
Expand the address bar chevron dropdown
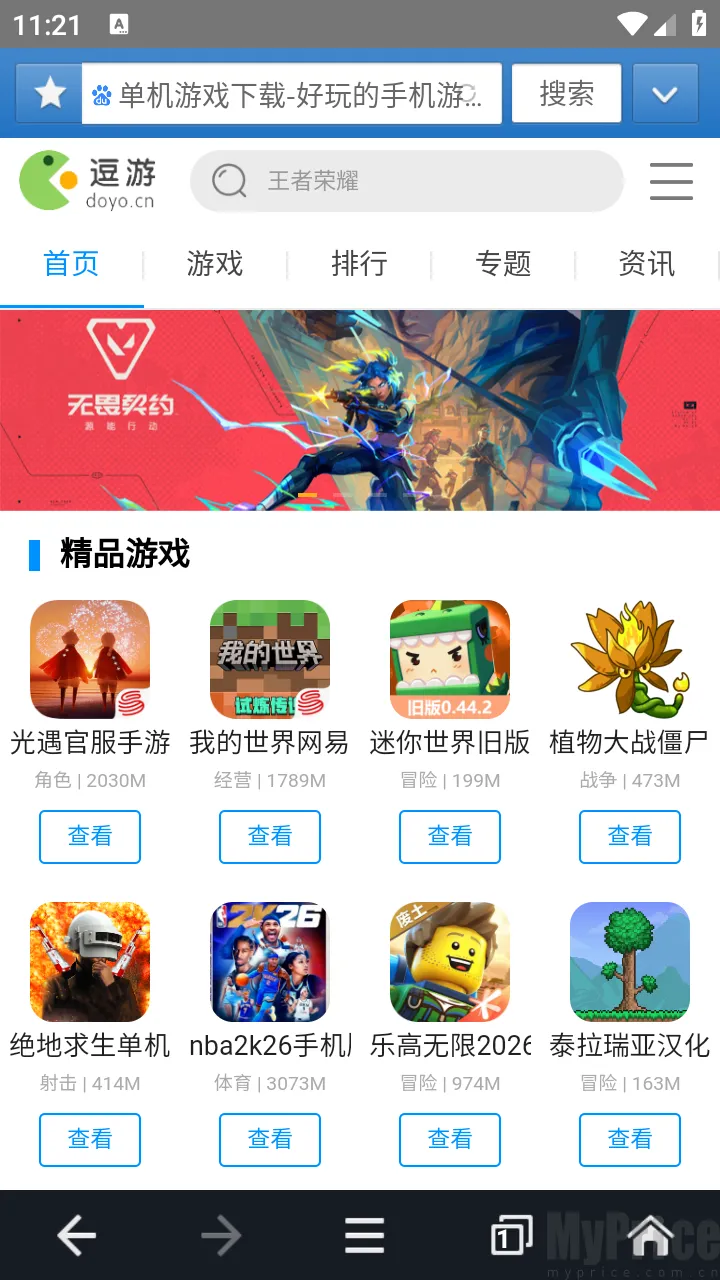point(664,92)
